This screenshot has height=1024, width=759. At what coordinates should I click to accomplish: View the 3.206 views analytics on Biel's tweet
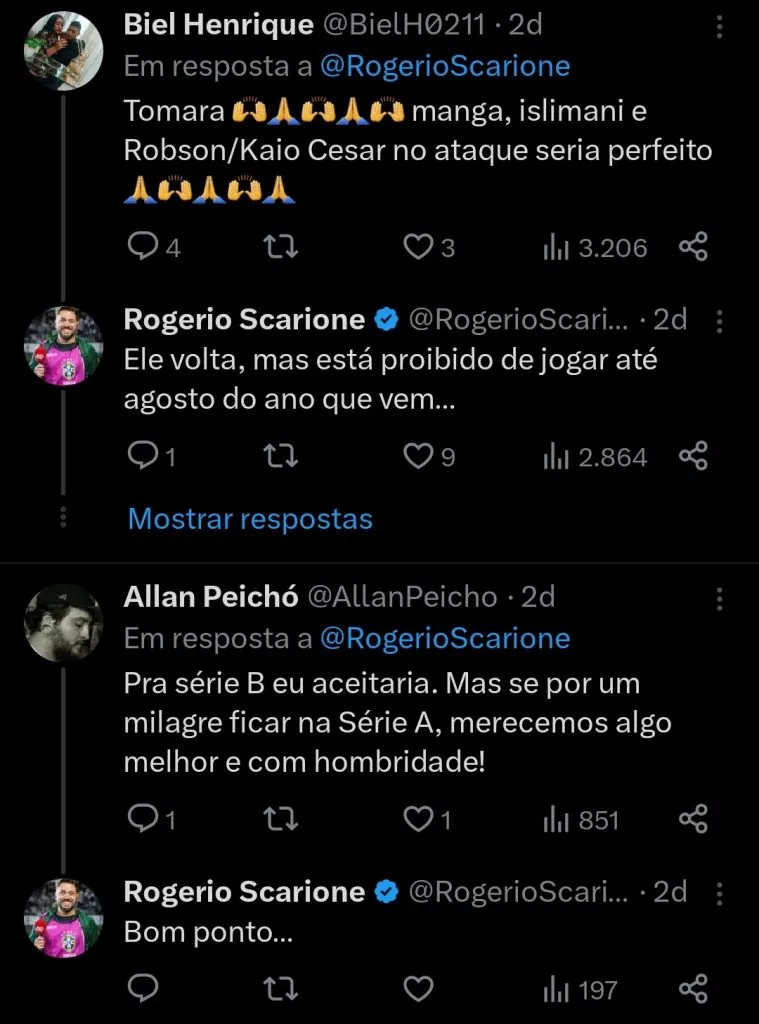coord(595,248)
